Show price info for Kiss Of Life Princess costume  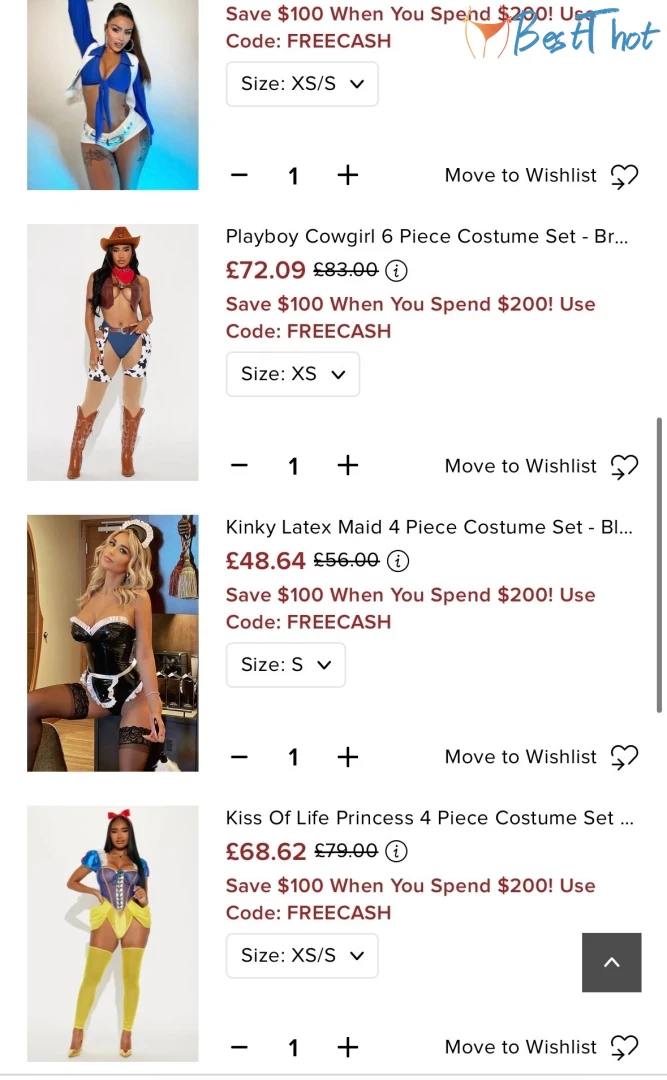tap(397, 851)
